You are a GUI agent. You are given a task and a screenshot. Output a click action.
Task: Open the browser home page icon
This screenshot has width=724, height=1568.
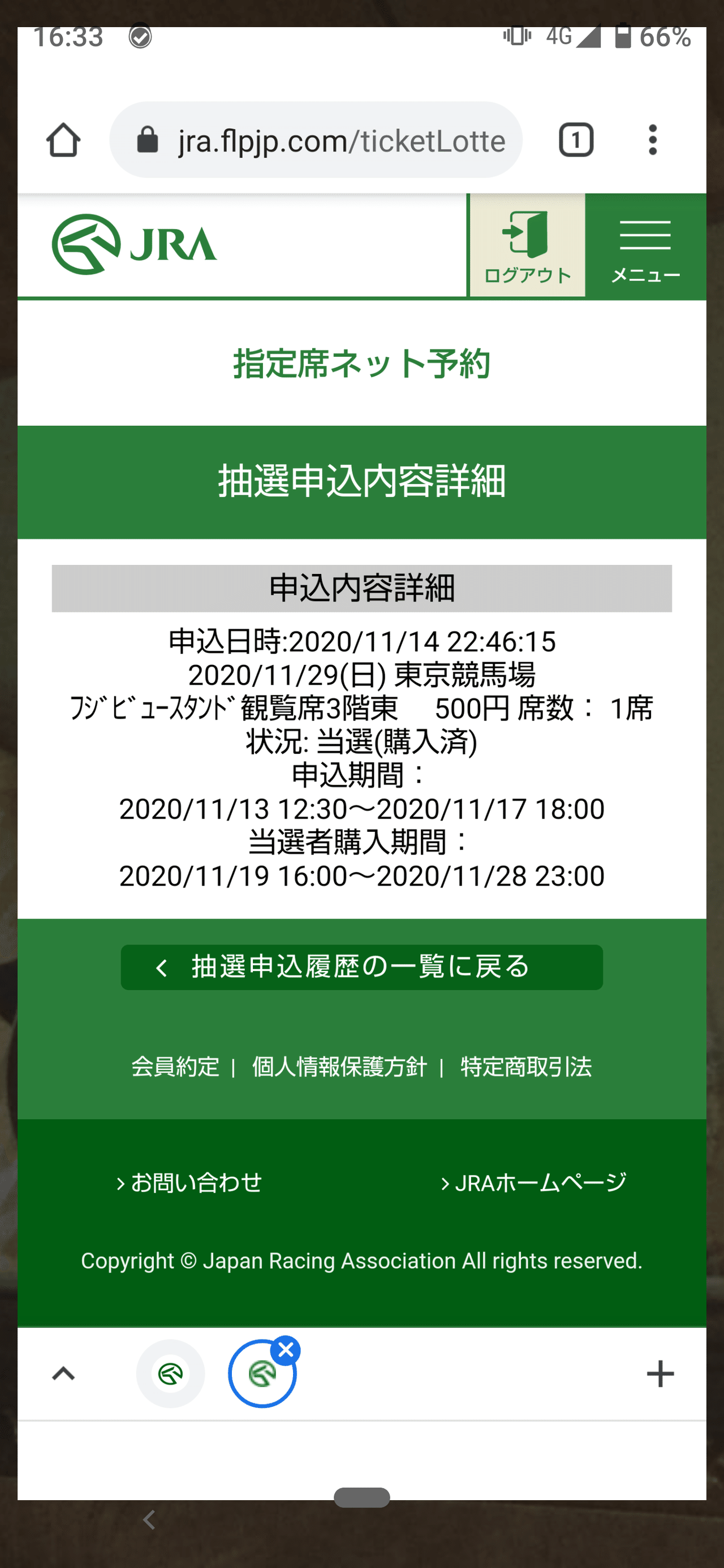tap(63, 141)
